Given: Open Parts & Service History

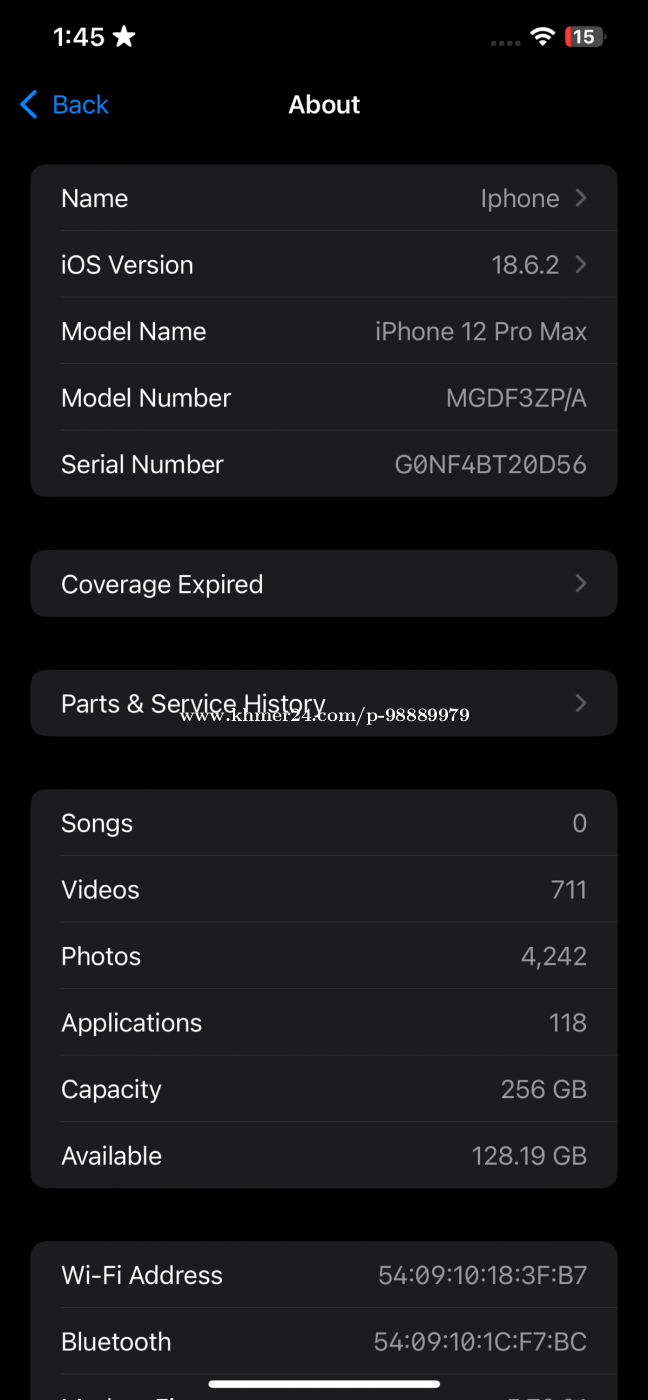Looking at the screenshot, I should [x=323, y=703].
